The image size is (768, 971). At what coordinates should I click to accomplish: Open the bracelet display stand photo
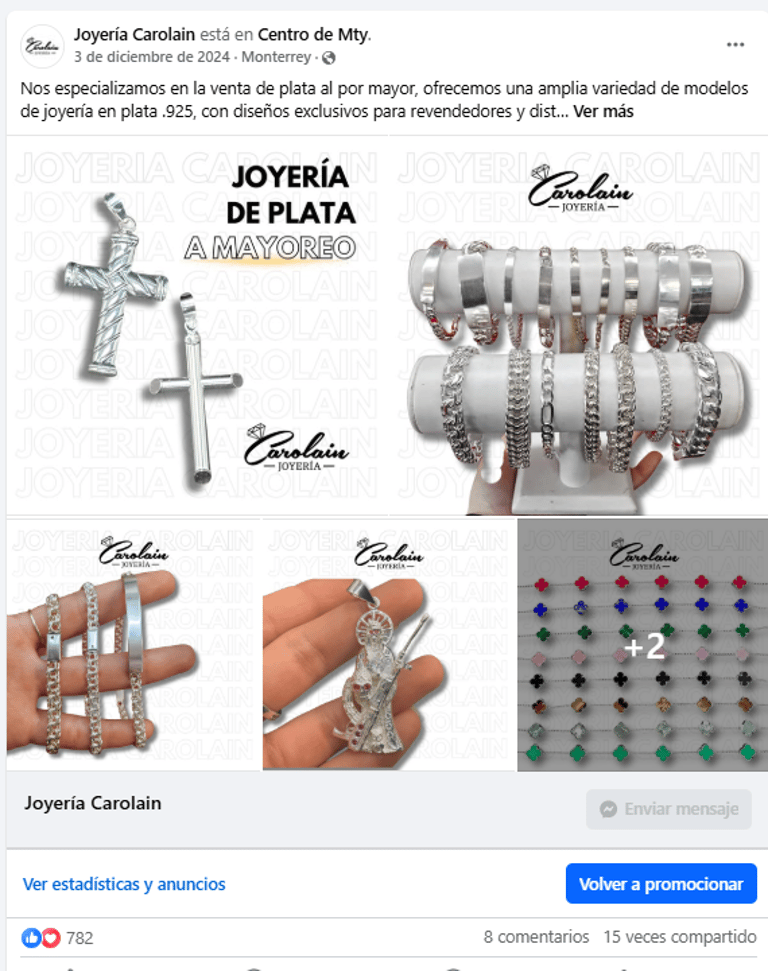[579, 325]
